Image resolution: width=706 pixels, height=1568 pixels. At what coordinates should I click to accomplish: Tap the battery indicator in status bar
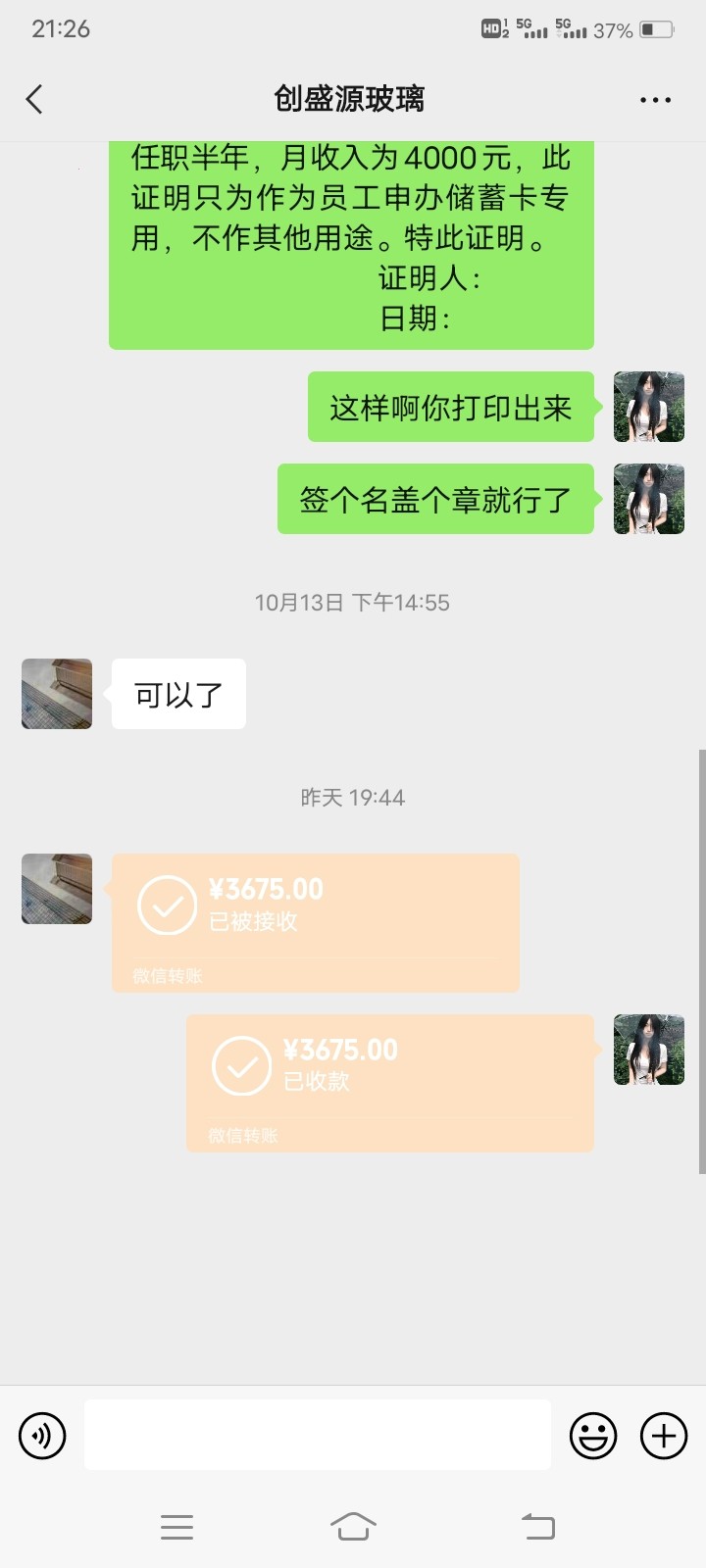coord(655,28)
